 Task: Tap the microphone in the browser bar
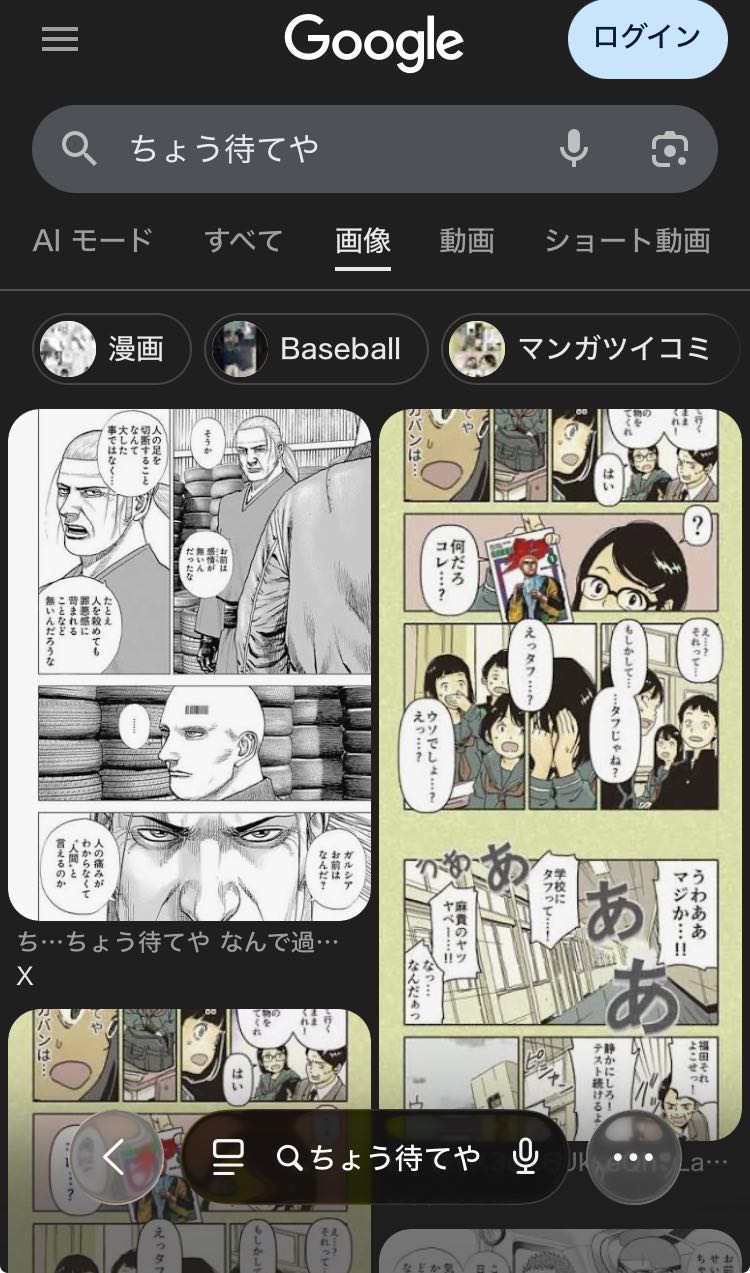(x=525, y=1158)
